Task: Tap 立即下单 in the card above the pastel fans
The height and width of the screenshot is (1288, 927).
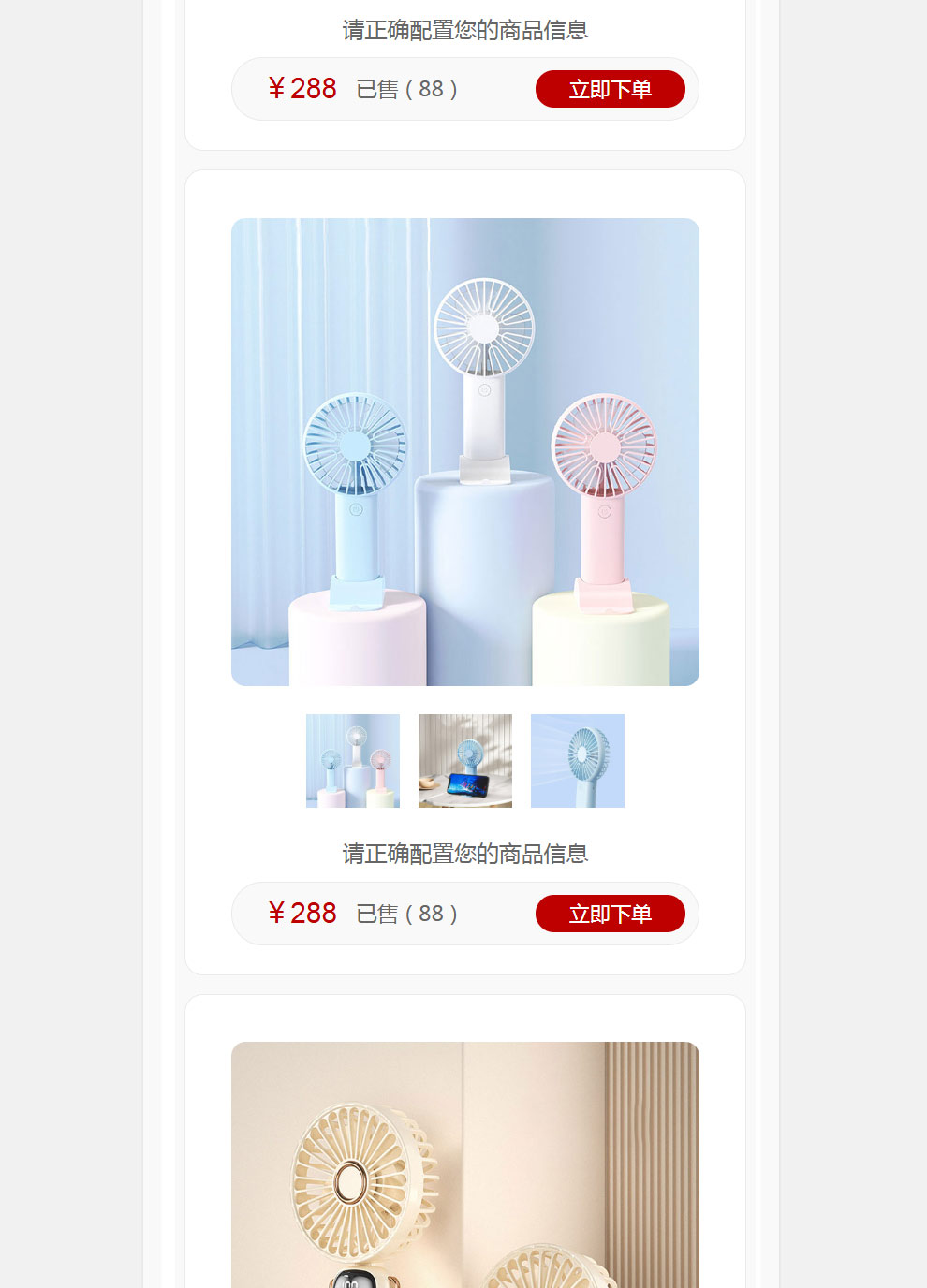Action: point(610,89)
